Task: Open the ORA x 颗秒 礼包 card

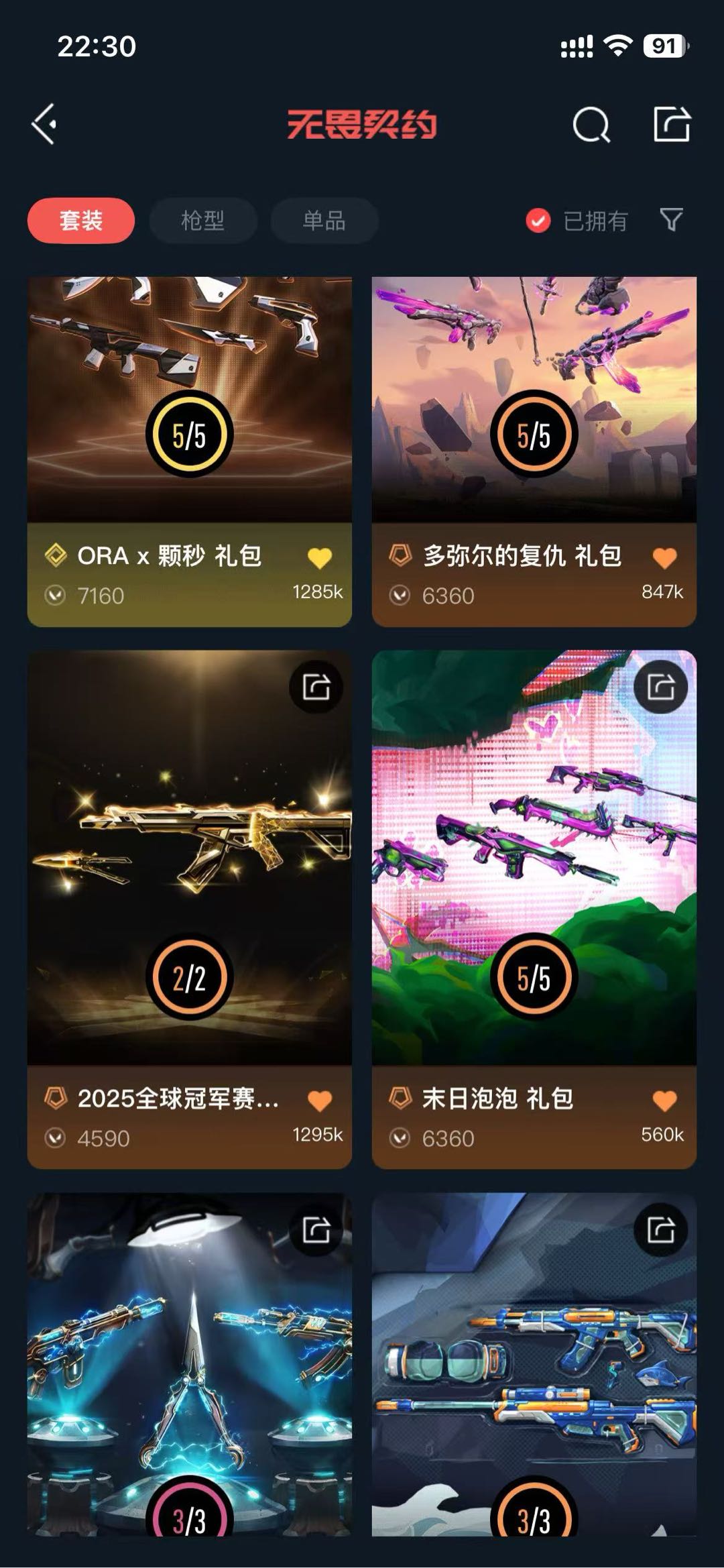Action: pyautogui.click(x=189, y=402)
